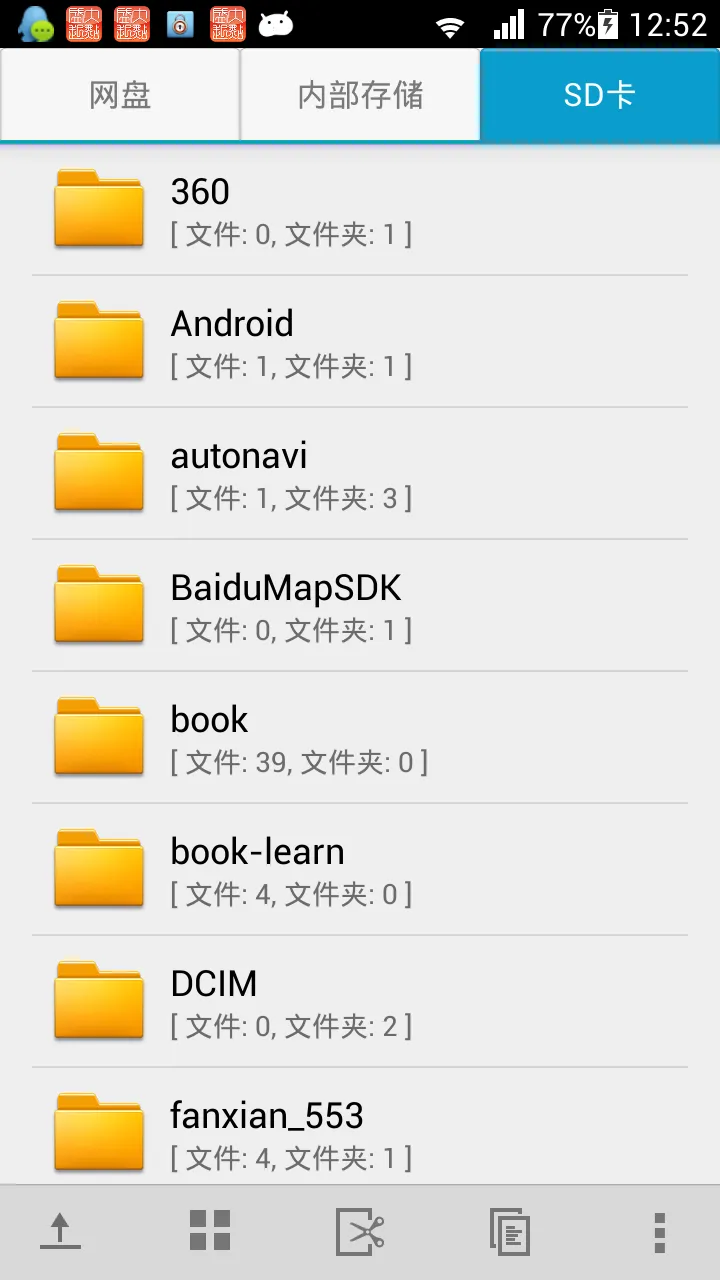Viewport: 720px width, 1280px height.
Task: Select the SD卡 tab
Action: click(600, 95)
